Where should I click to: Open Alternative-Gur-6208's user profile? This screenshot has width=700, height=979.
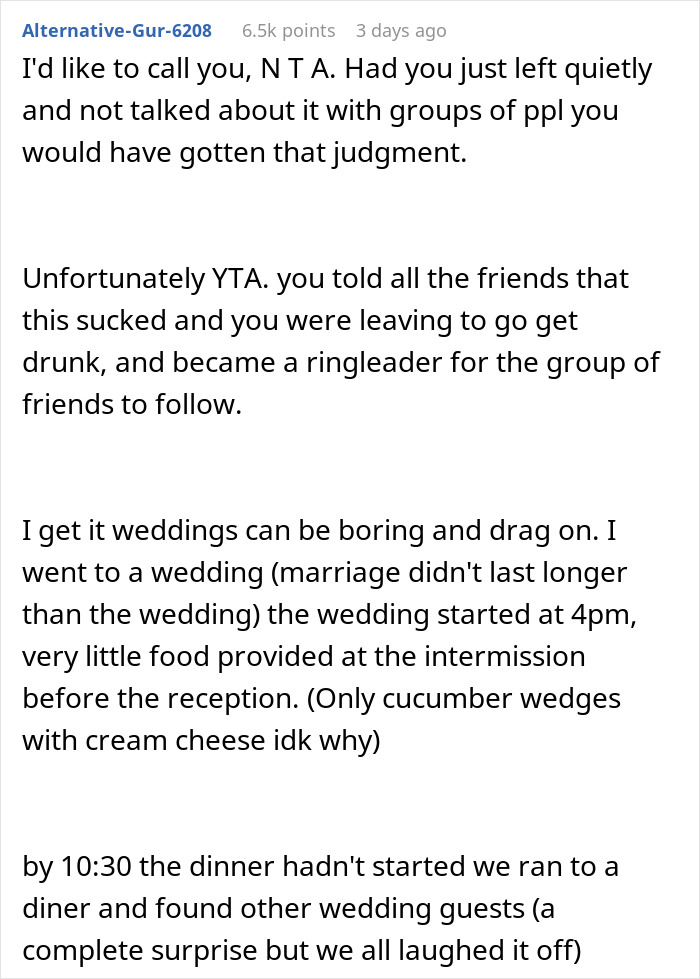pos(117,30)
